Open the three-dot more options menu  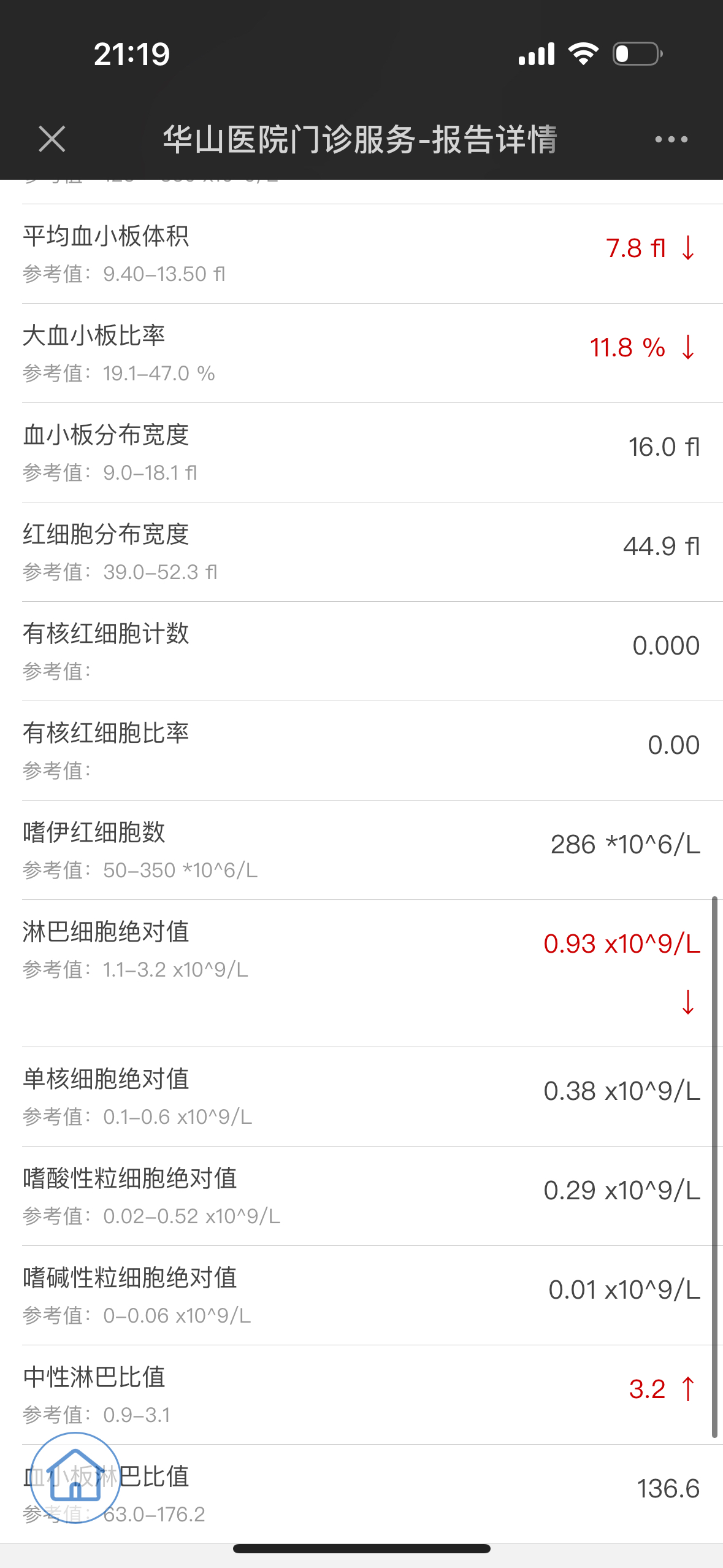tap(671, 139)
